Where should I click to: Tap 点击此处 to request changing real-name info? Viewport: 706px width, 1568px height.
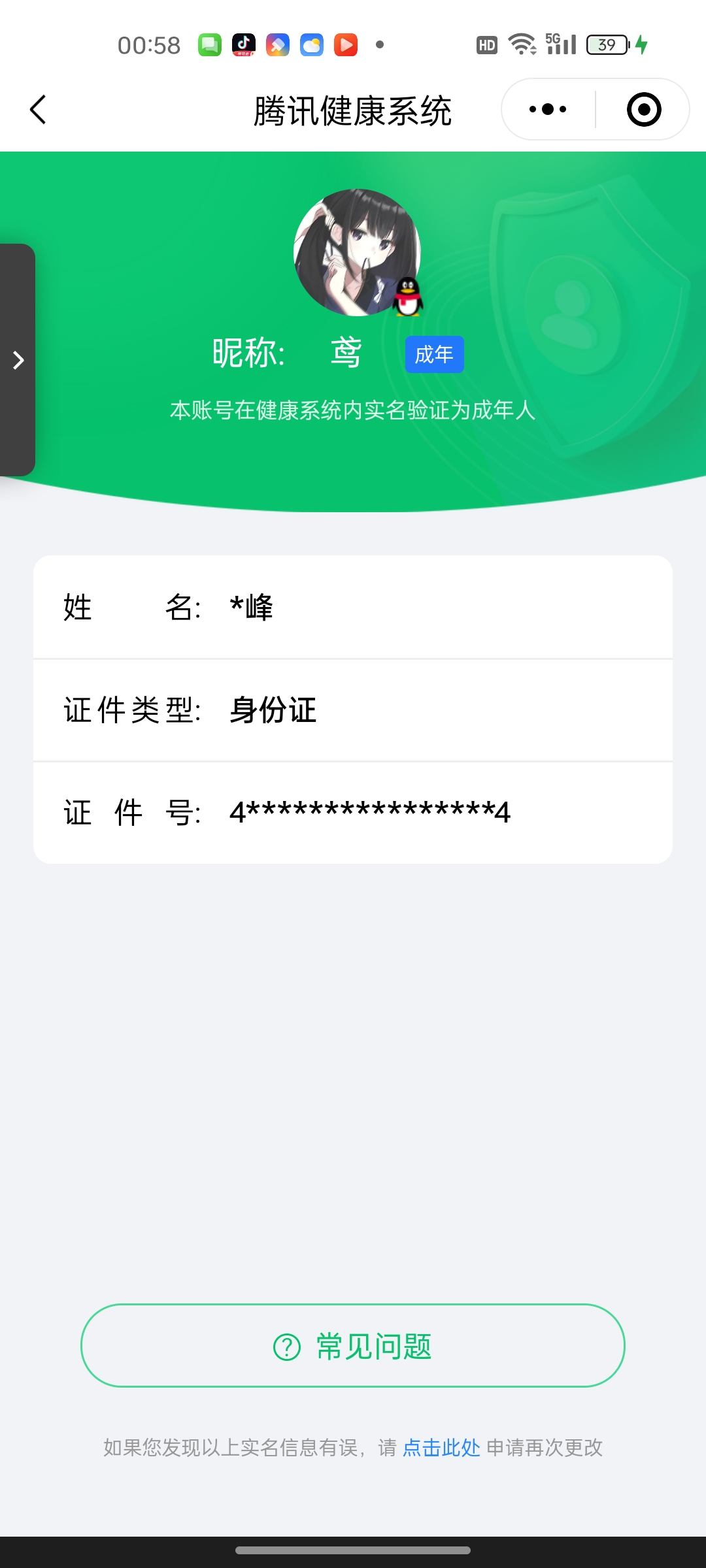click(x=441, y=1448)
